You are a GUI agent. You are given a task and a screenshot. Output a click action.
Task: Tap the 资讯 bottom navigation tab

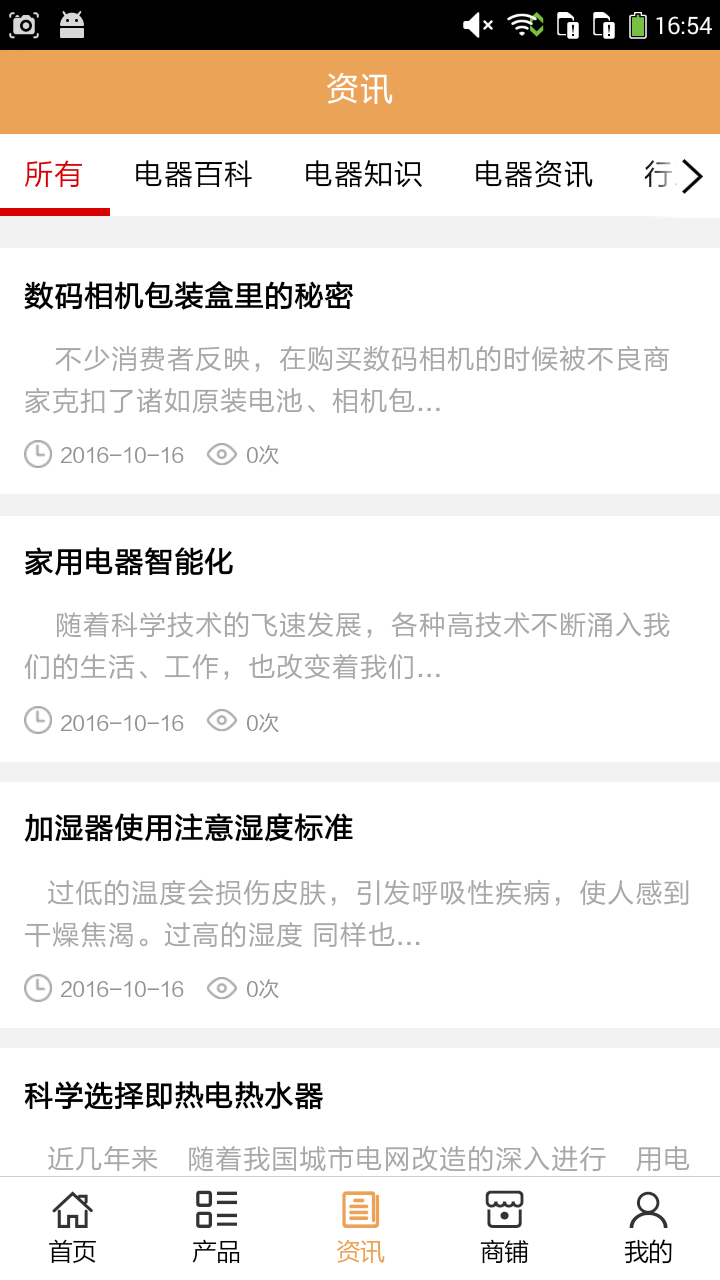coord(360,1228)
